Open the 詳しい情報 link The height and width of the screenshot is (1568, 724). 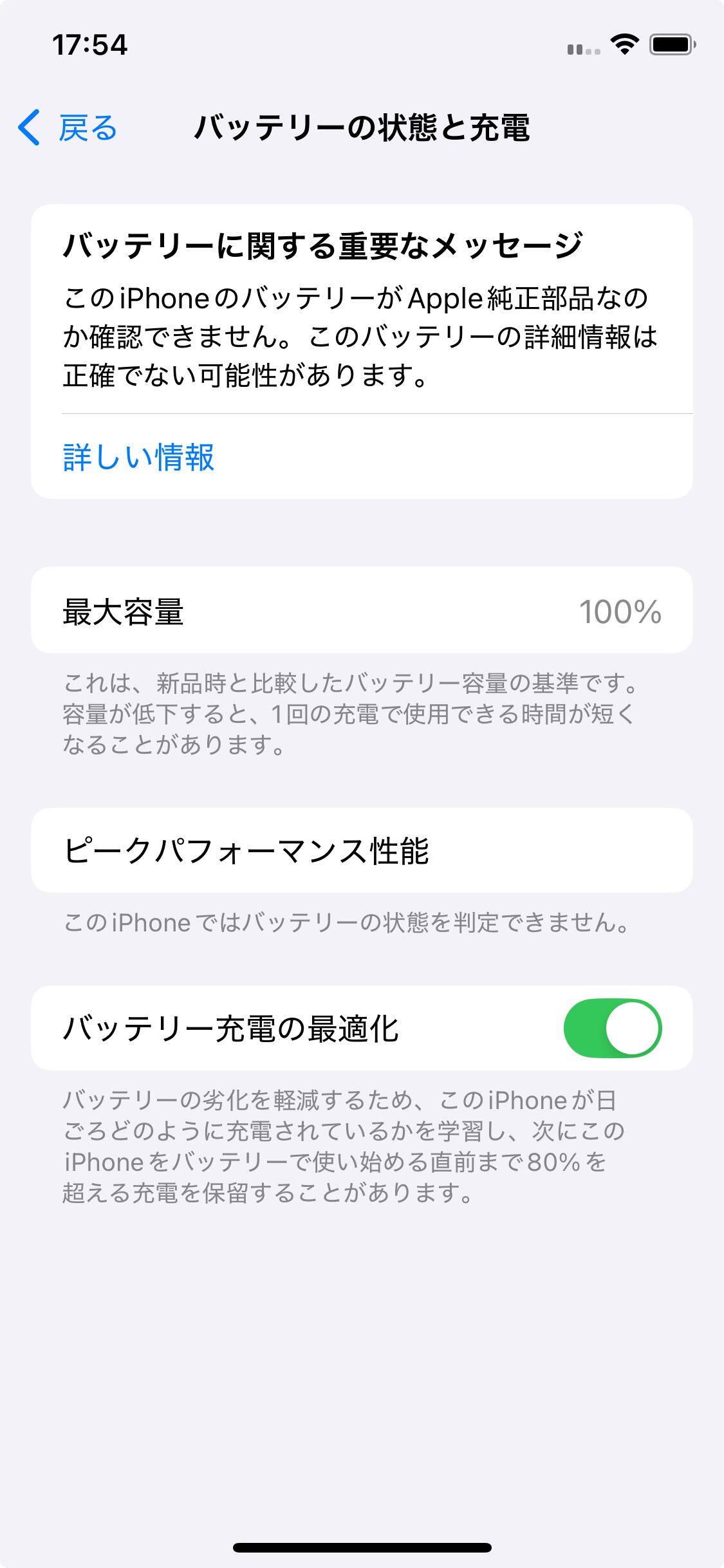point(138,457)
